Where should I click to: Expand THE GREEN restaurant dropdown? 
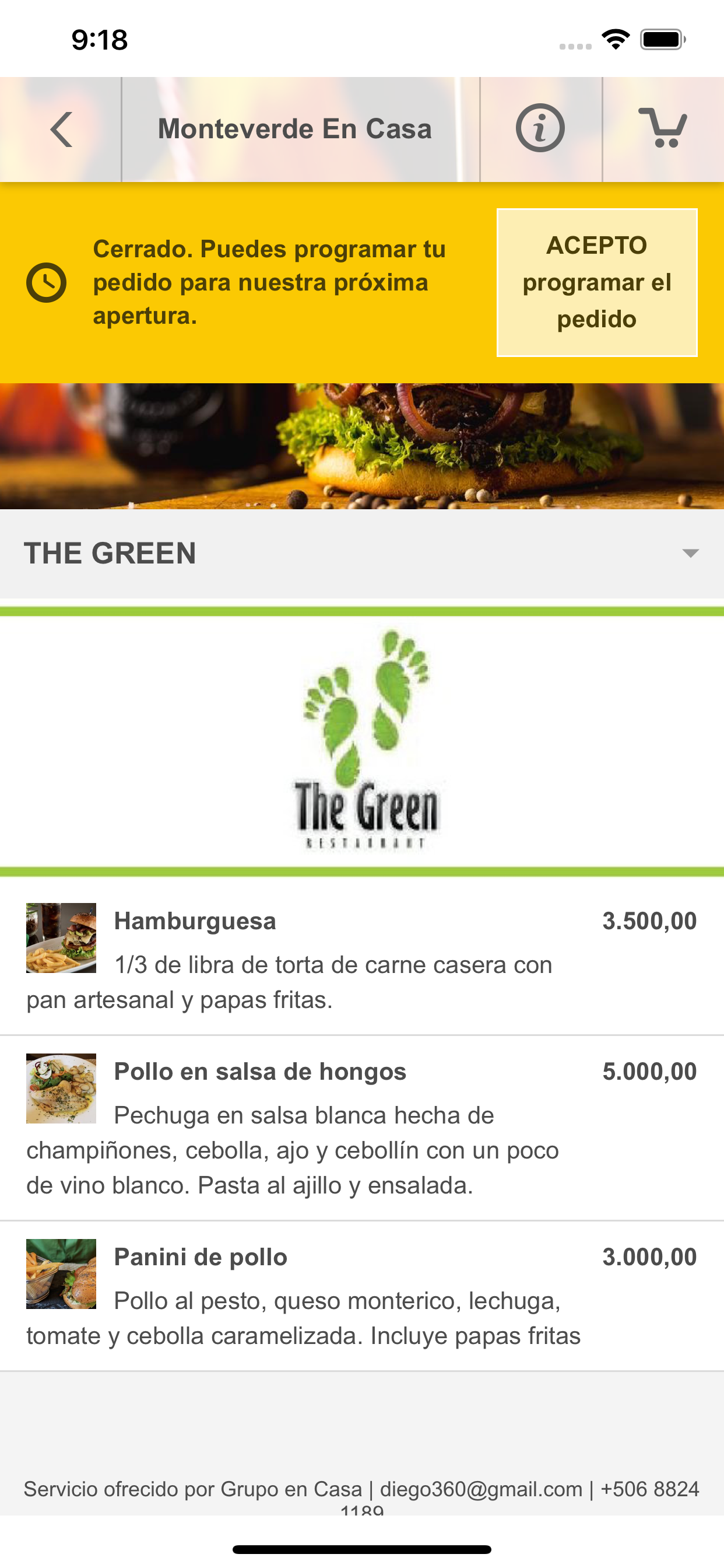362,554
